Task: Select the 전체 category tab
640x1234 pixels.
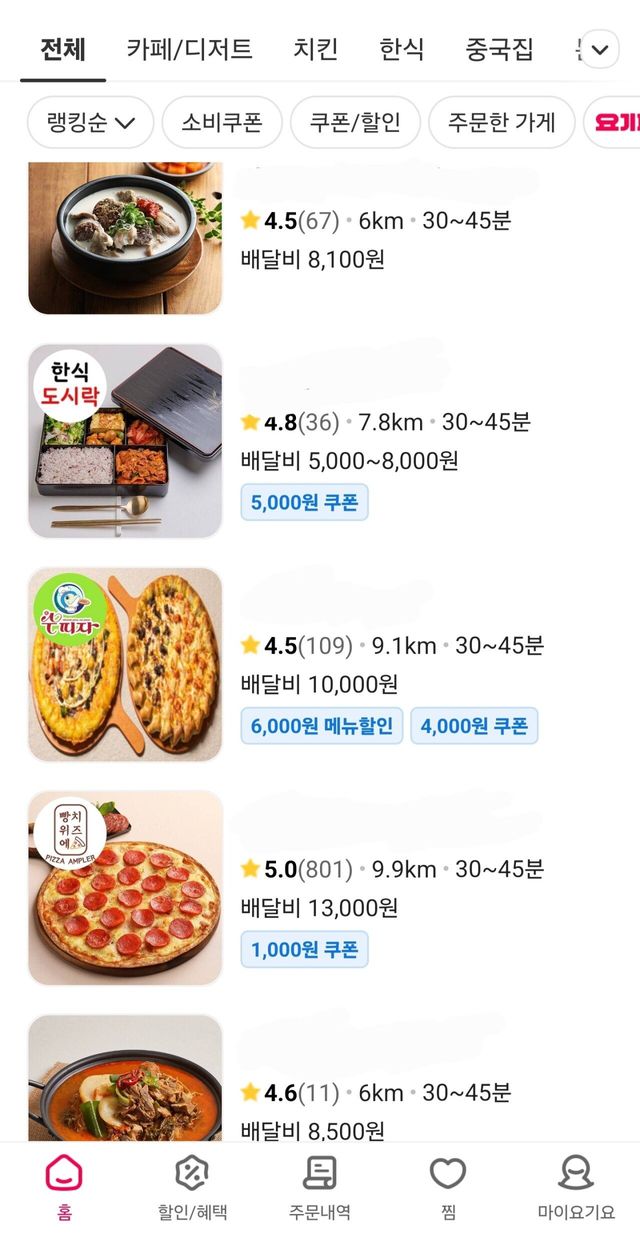Action: 62,49
